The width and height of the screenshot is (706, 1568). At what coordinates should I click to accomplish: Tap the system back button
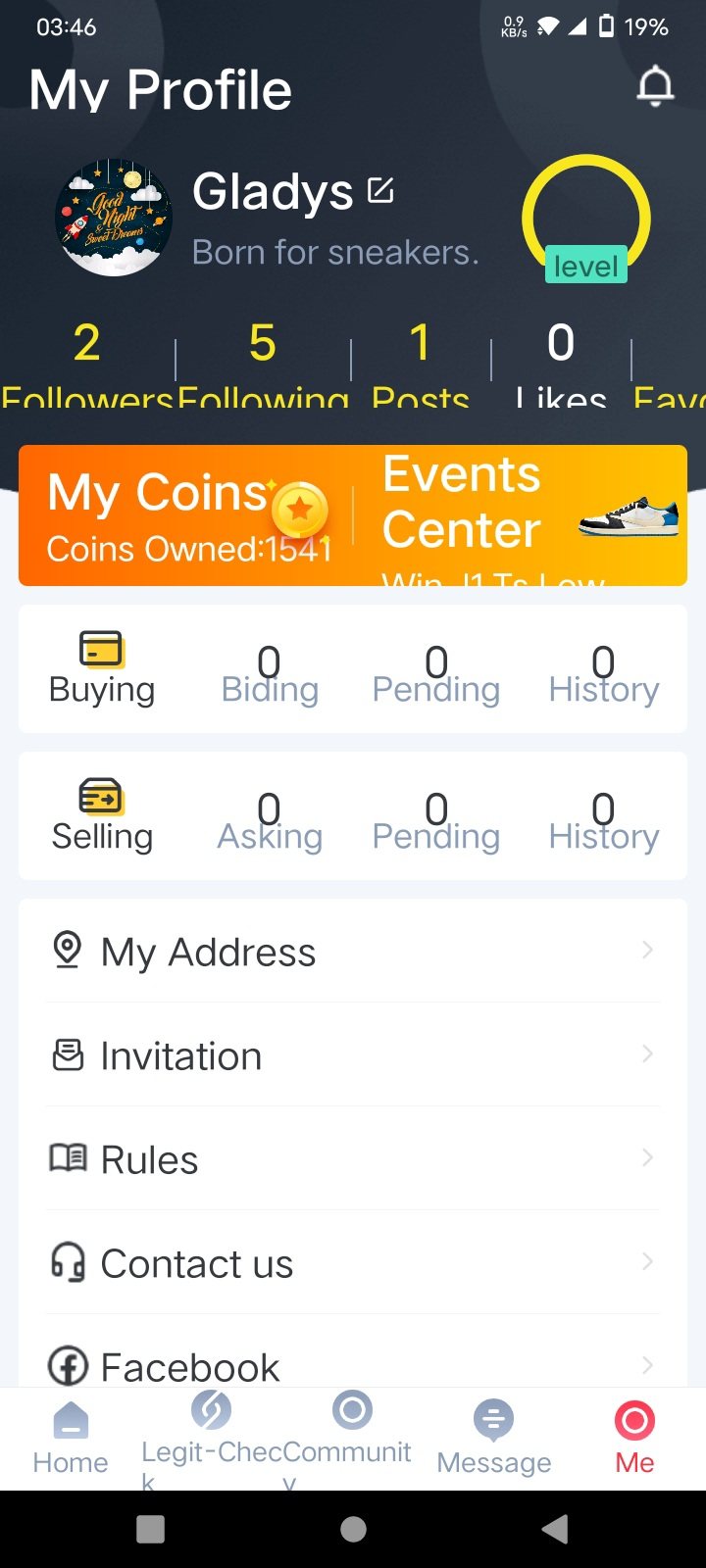[x=555, y=1529]
